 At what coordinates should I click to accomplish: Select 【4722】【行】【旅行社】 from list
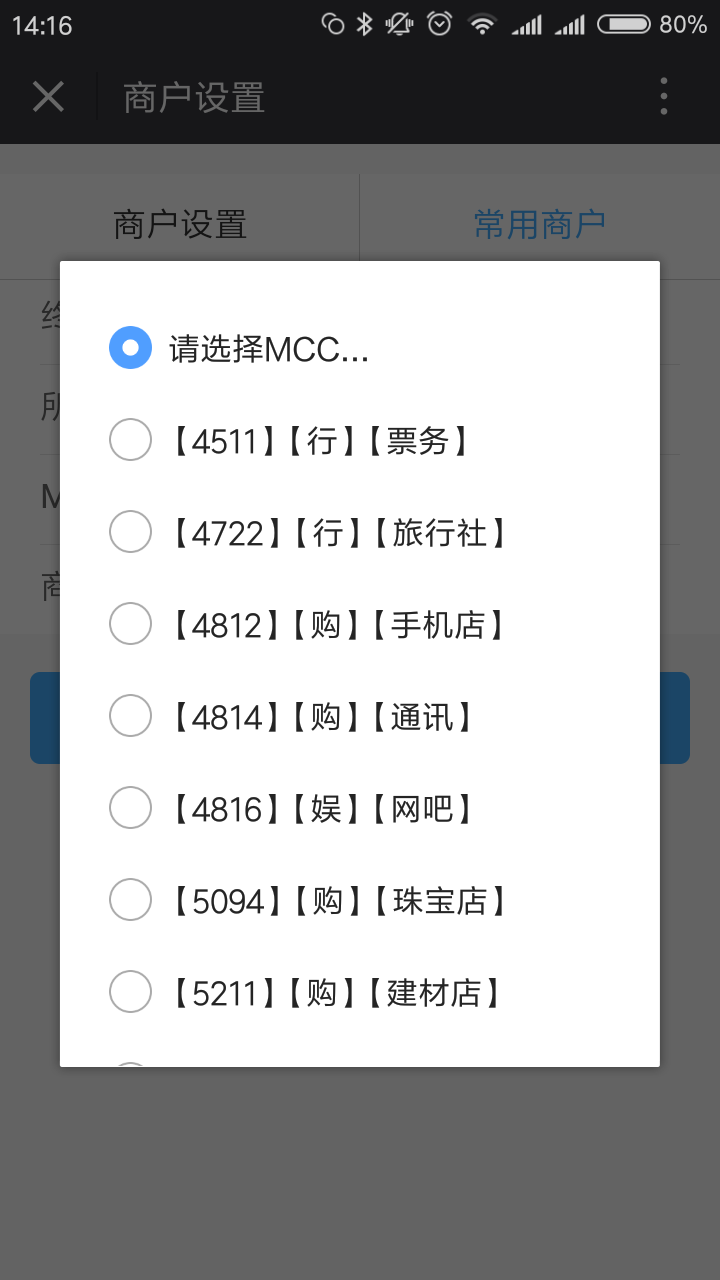tap(359, 532)
